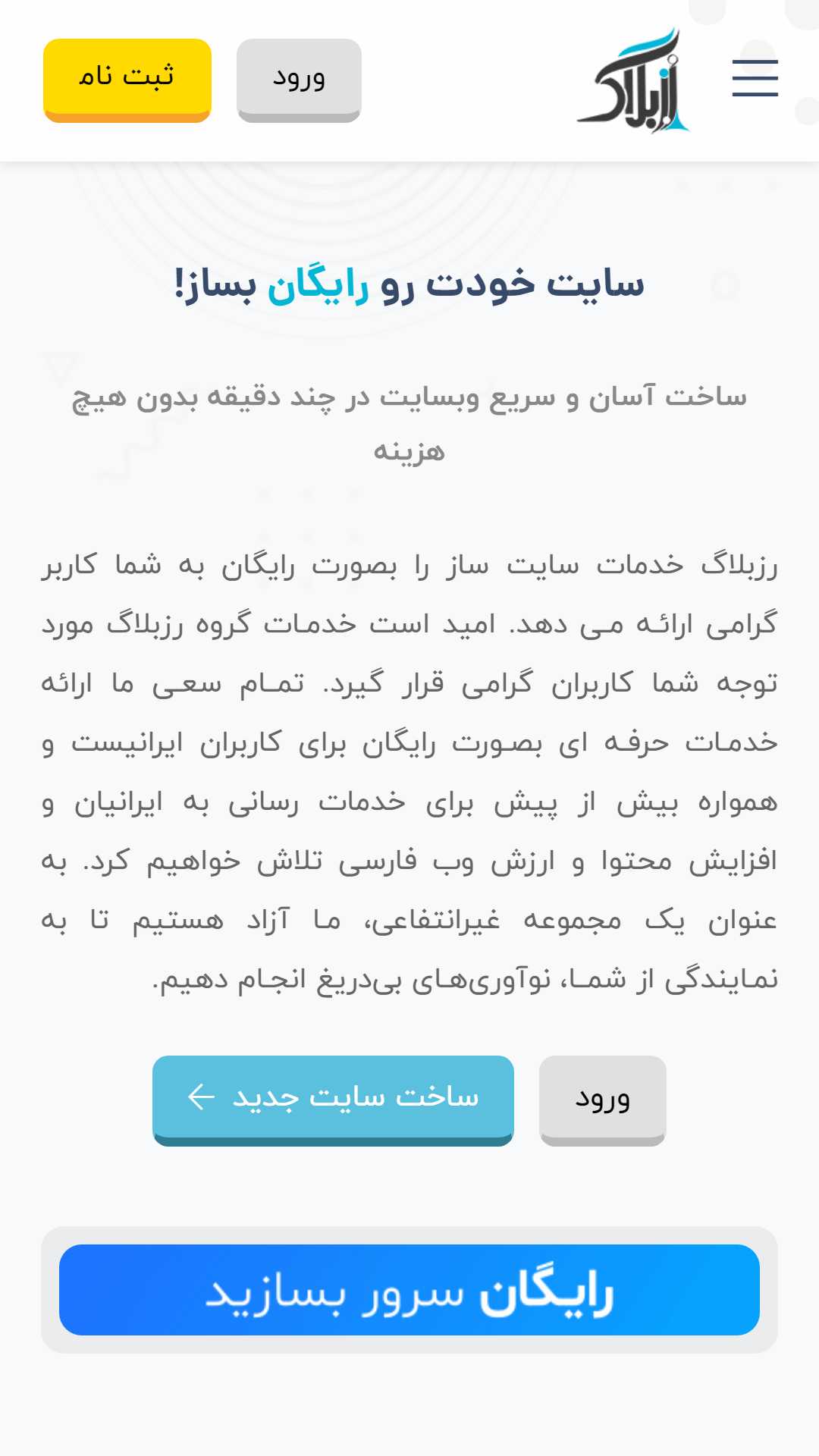Tap the yellow ثبت نام button

pos(127,78)
